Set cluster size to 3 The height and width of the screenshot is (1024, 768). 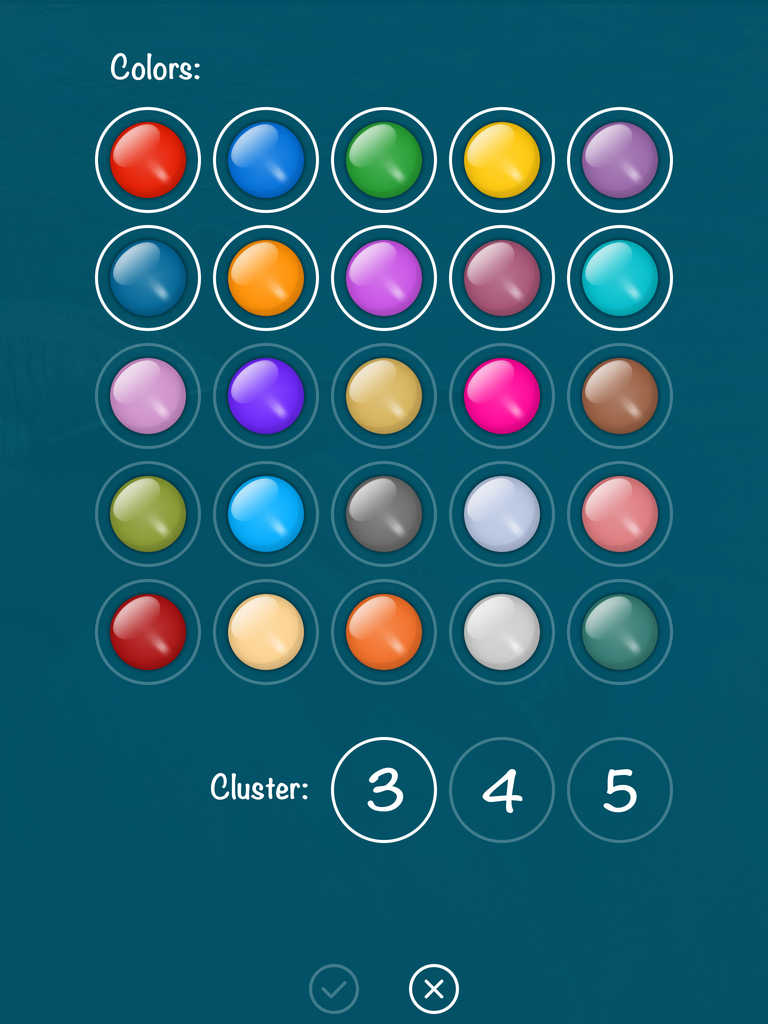[x=384, y=790]
